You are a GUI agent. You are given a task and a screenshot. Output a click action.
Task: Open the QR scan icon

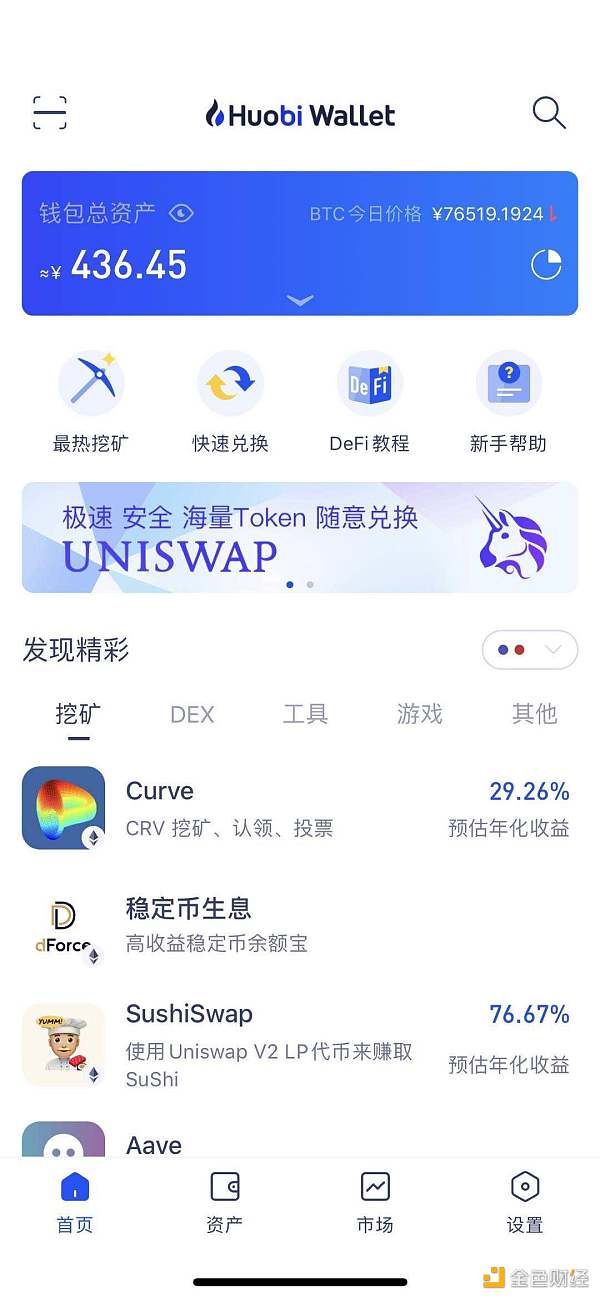[x=50, y=113]
